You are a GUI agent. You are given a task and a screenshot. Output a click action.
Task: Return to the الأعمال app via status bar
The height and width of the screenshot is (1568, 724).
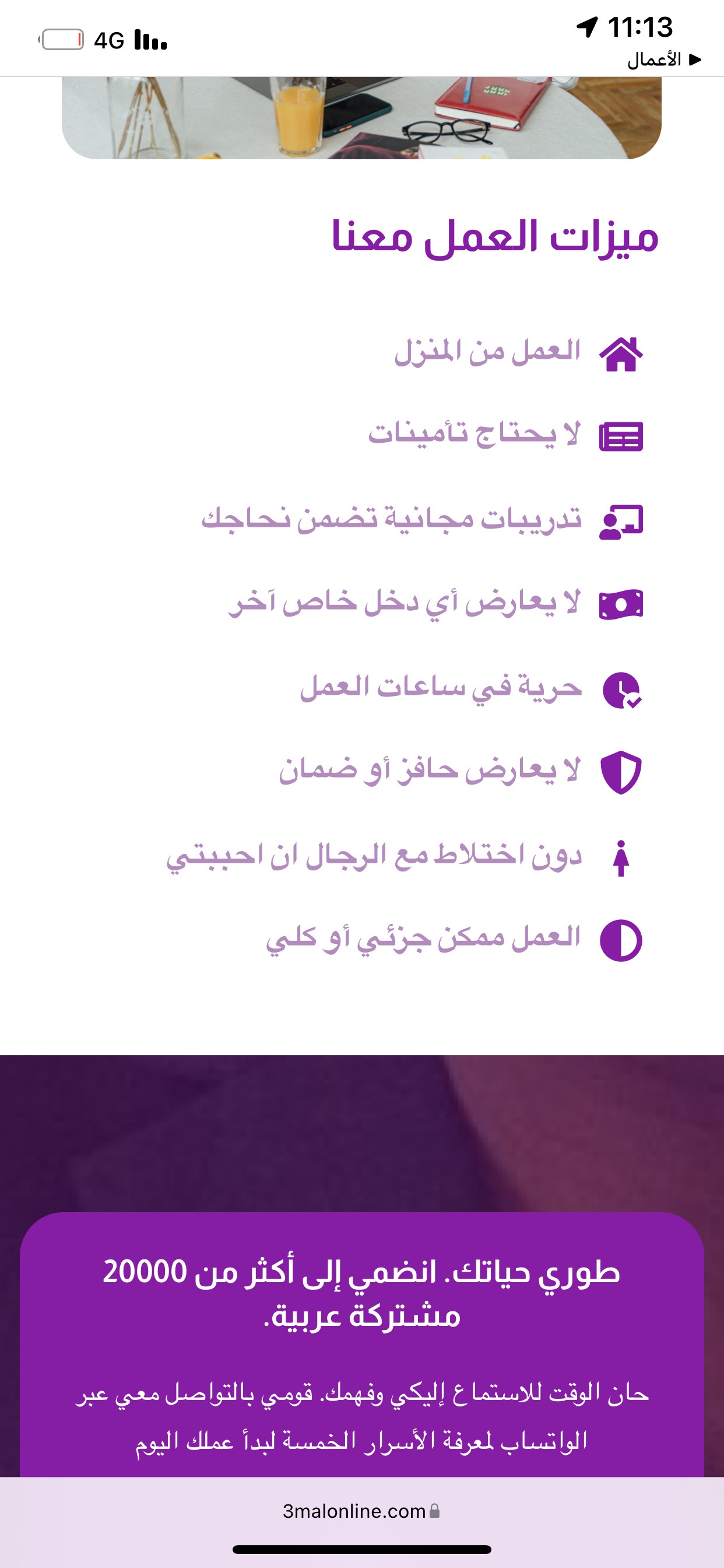coord(664,60)
